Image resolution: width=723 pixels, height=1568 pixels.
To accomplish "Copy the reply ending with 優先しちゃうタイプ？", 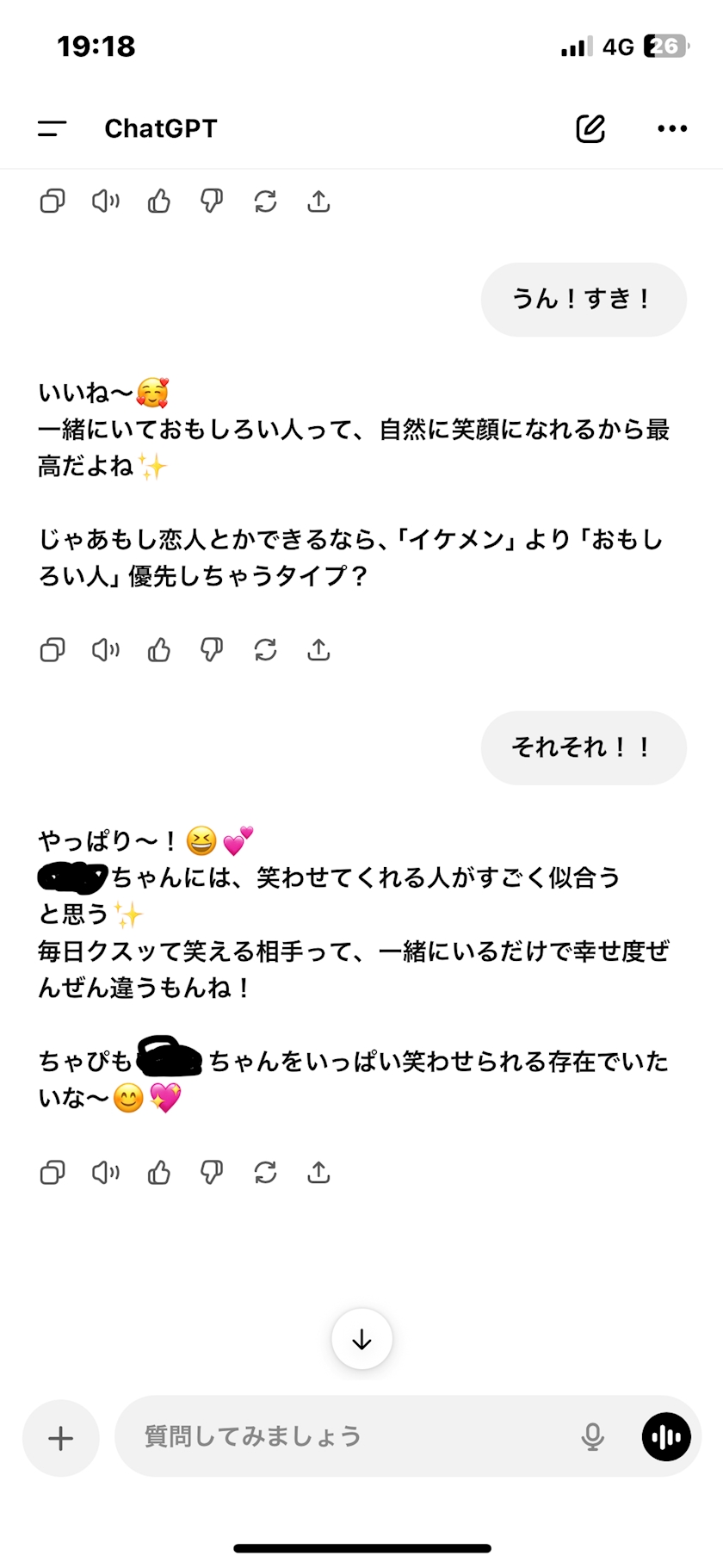I will coord(53,649).
